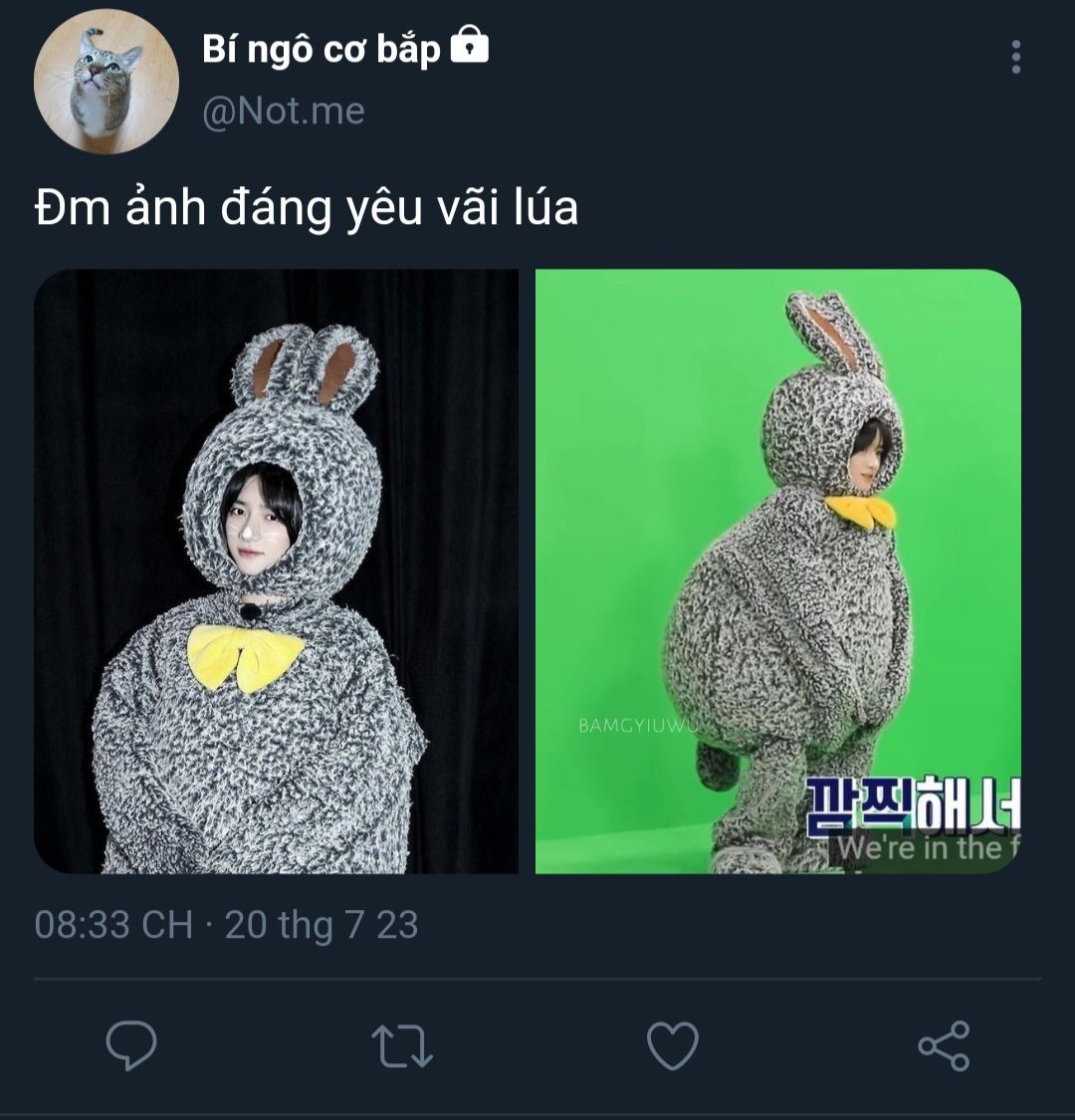Reply to this tweet
The image size is (1075, 1120).
point(131,1045)
